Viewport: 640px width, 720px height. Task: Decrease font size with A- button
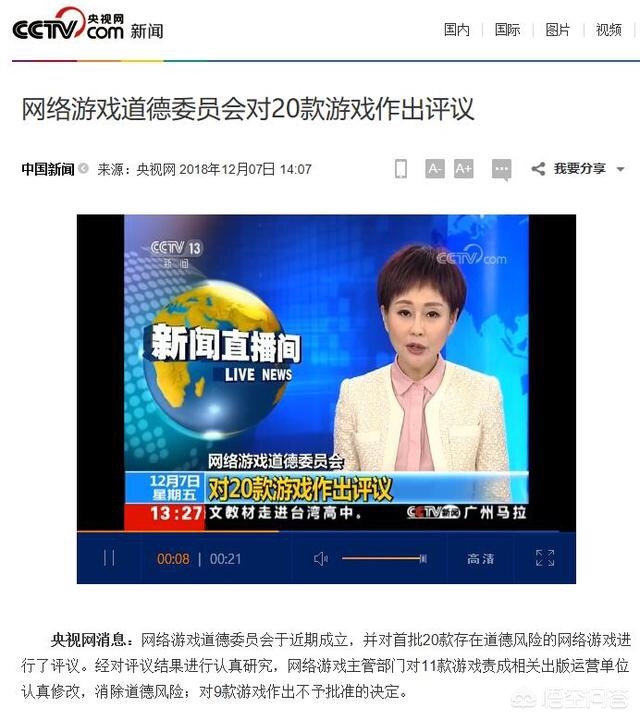click(434, 169)
